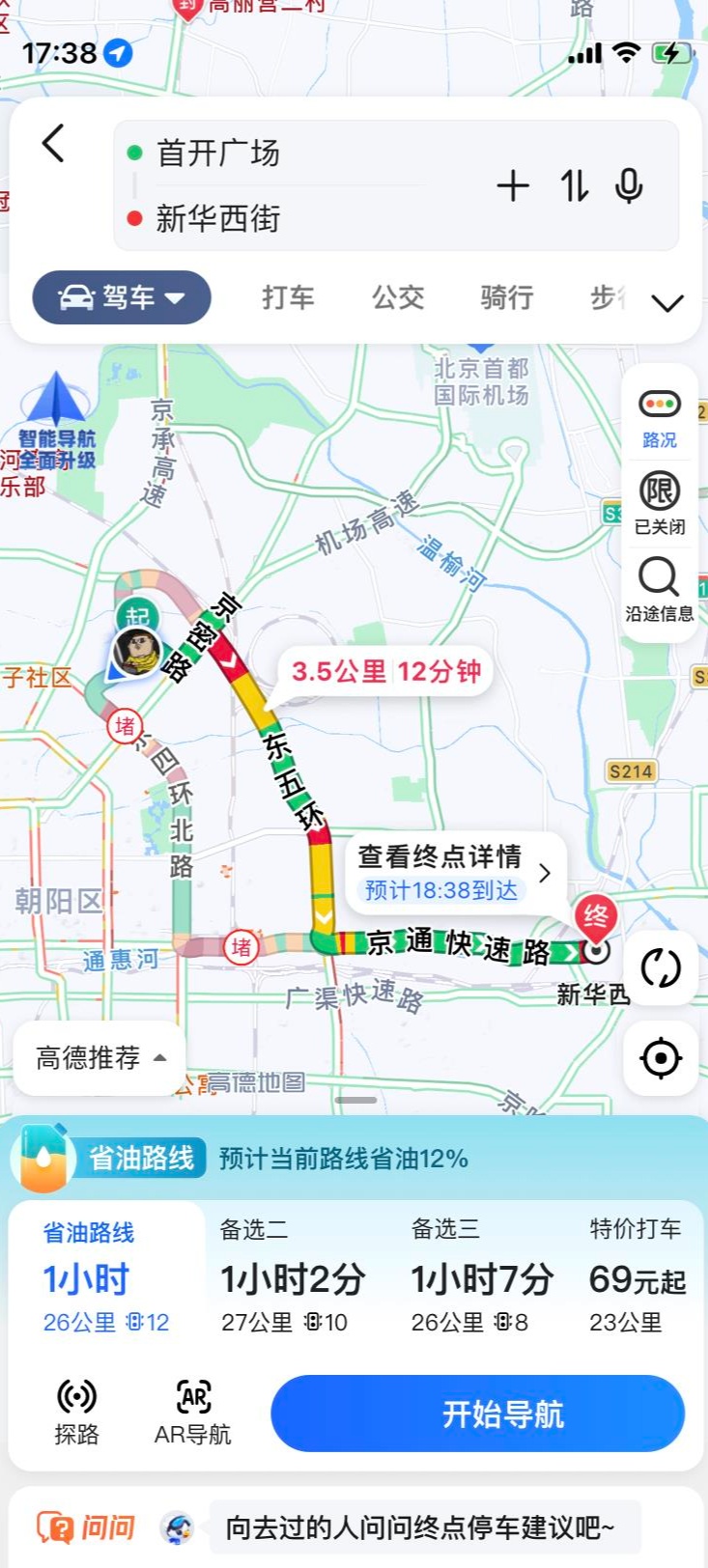Open voice input with the microphone icon
The height and width of the screenshot is (1568, 708).
point(629,186)
